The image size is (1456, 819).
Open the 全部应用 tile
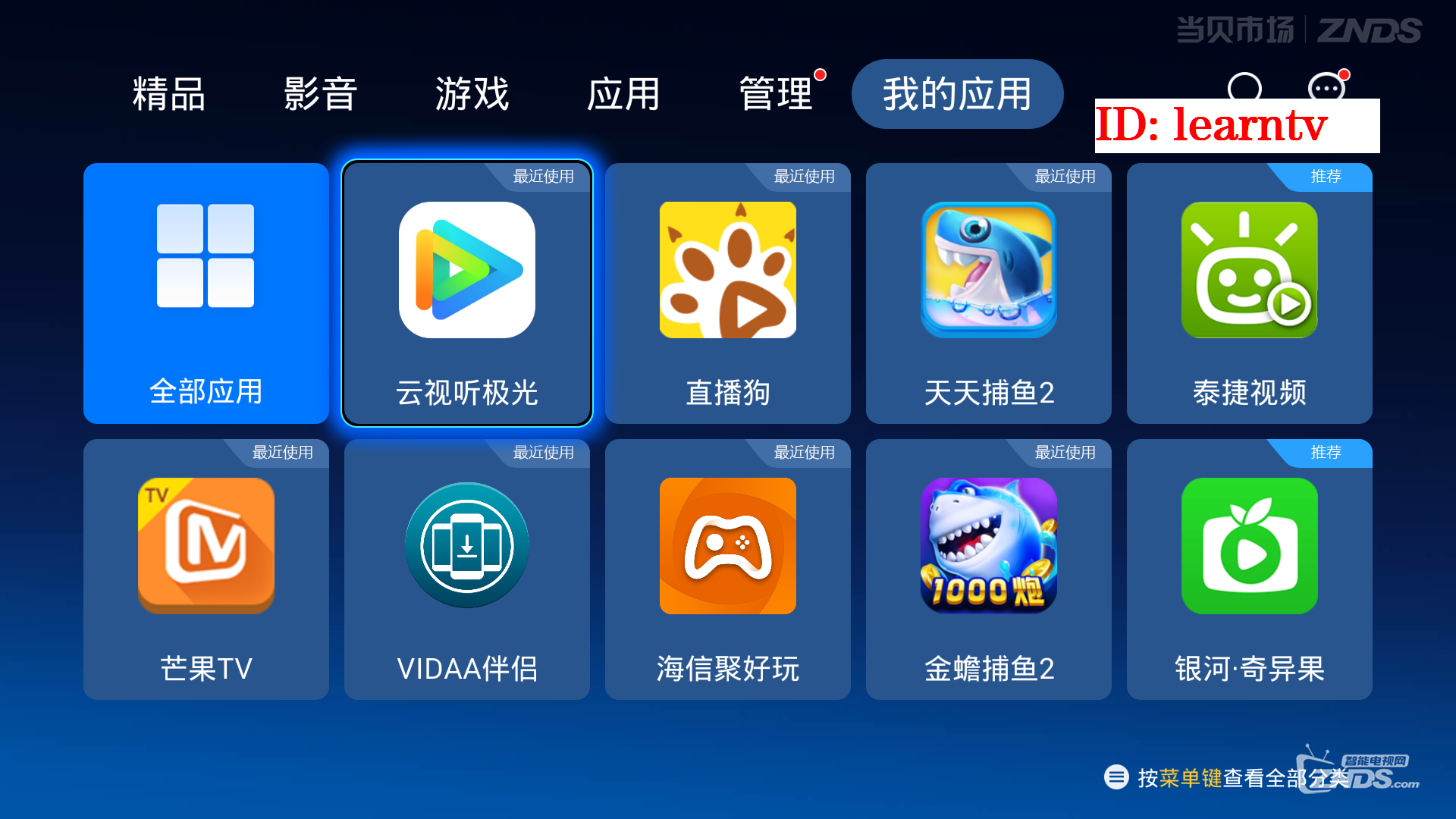pyautogui.click(x=206, y=293)
